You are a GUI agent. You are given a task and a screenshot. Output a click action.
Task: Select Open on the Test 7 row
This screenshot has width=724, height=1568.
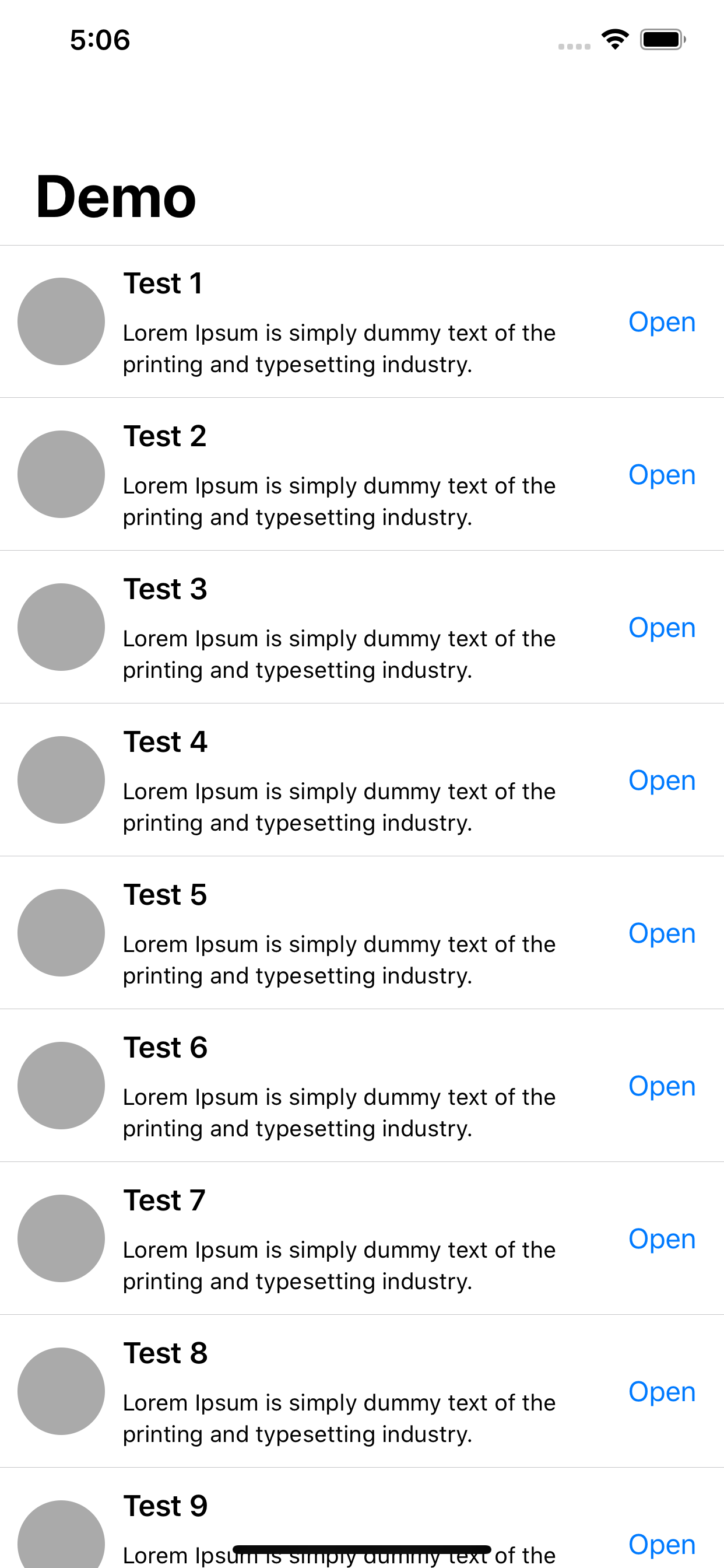[x=662, y=1238]
